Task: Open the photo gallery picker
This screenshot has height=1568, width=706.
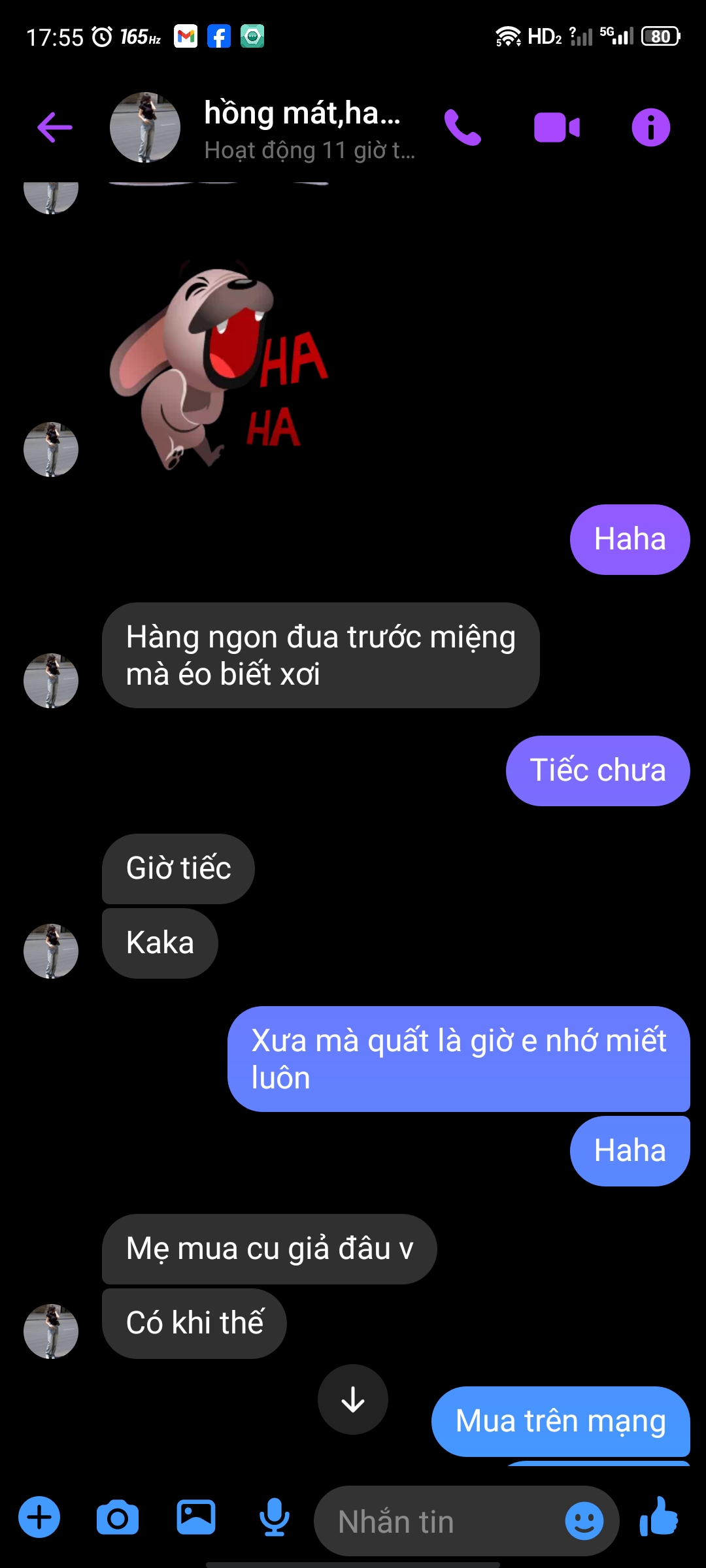Action: coord(196,1516)
